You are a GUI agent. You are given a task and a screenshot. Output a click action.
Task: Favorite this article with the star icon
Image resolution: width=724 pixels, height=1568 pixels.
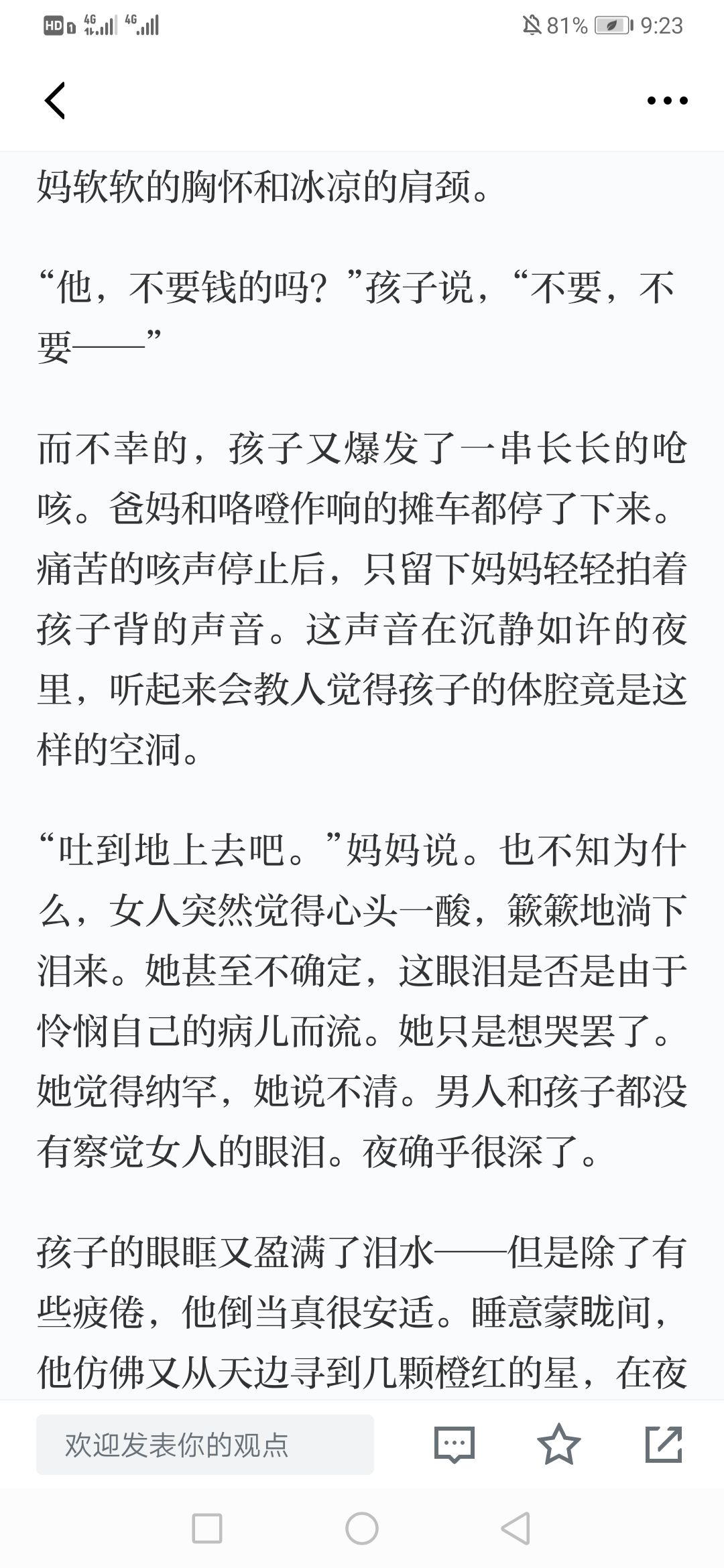pos(559,1444)
